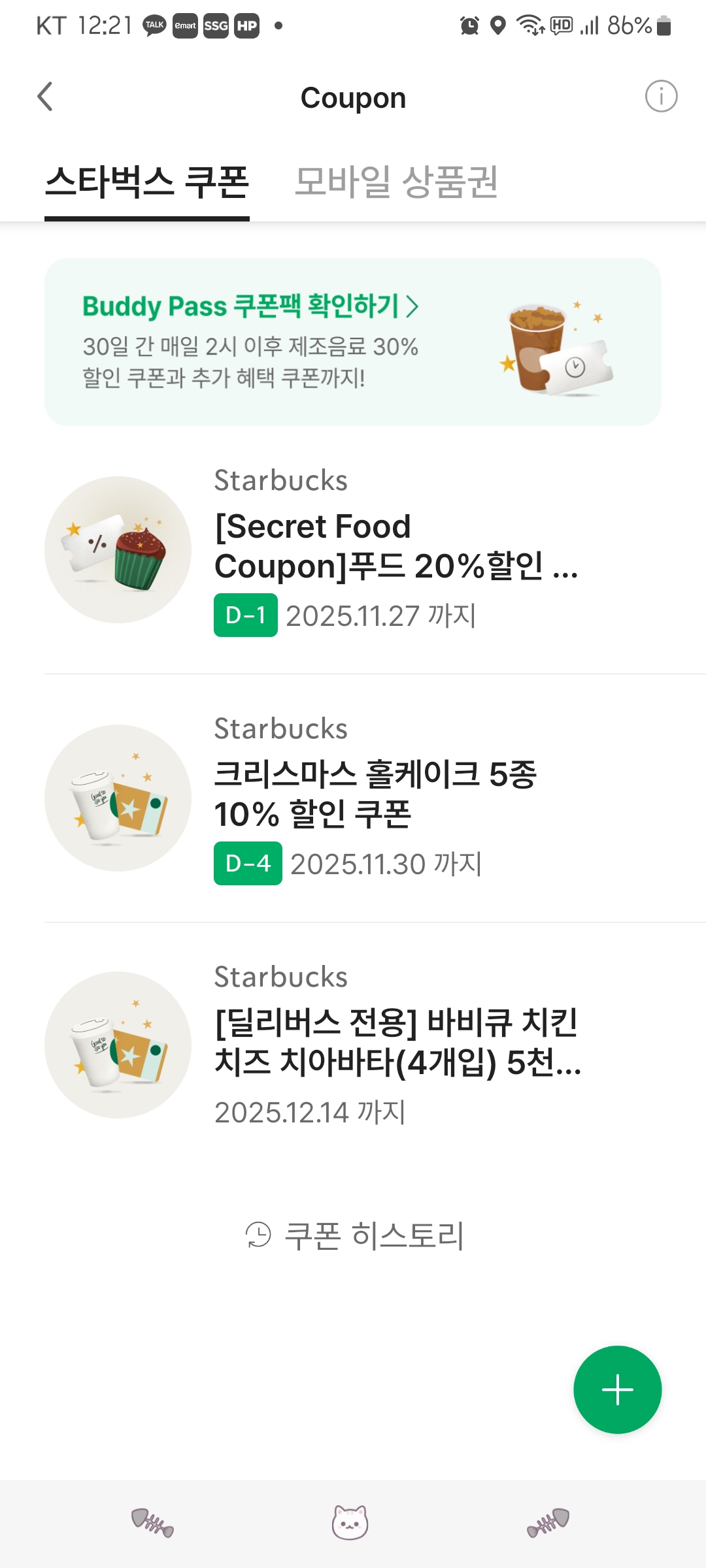Tap the left fishbone navigation button

point(152,1522)
